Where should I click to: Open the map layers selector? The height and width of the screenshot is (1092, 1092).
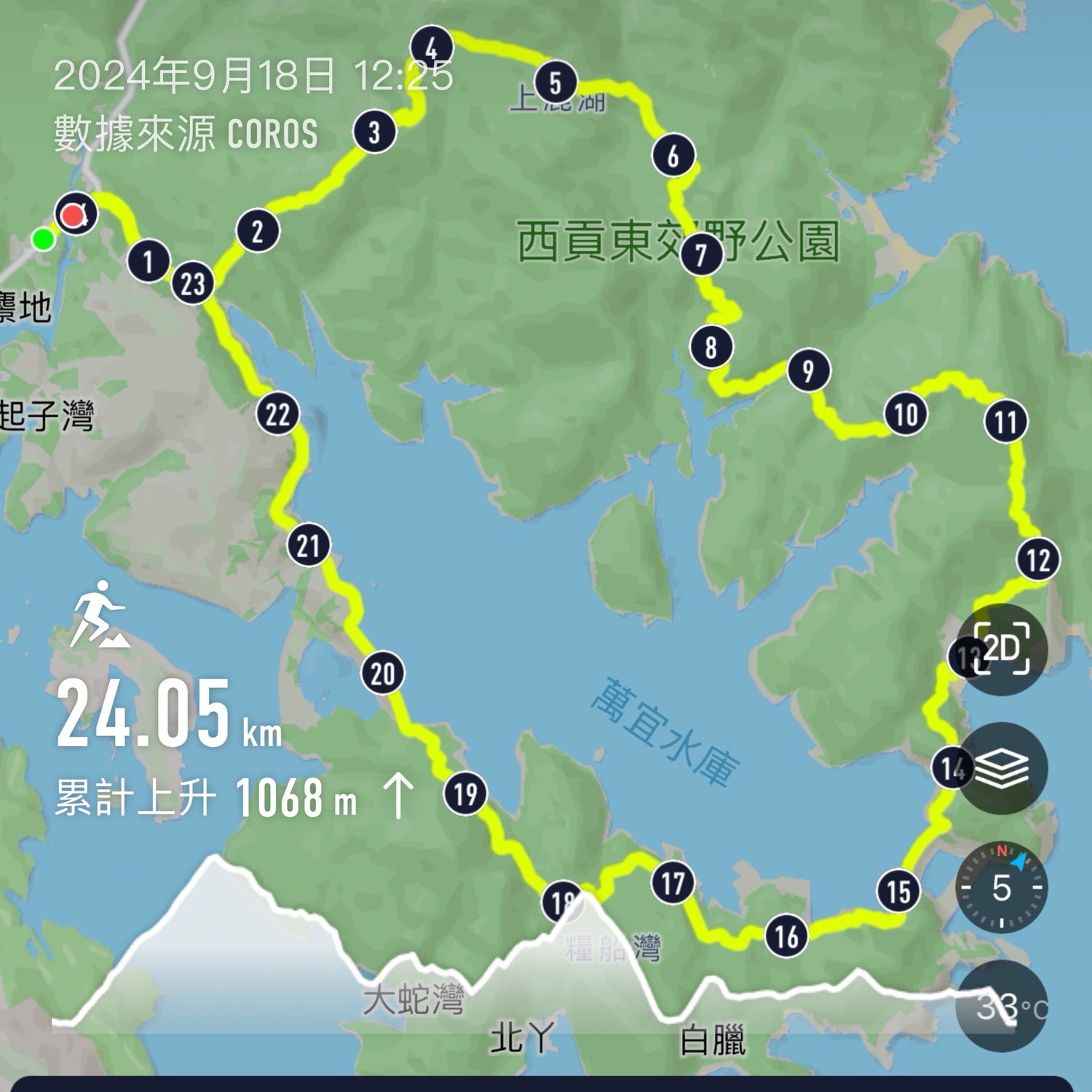(x=1002, y=768)
